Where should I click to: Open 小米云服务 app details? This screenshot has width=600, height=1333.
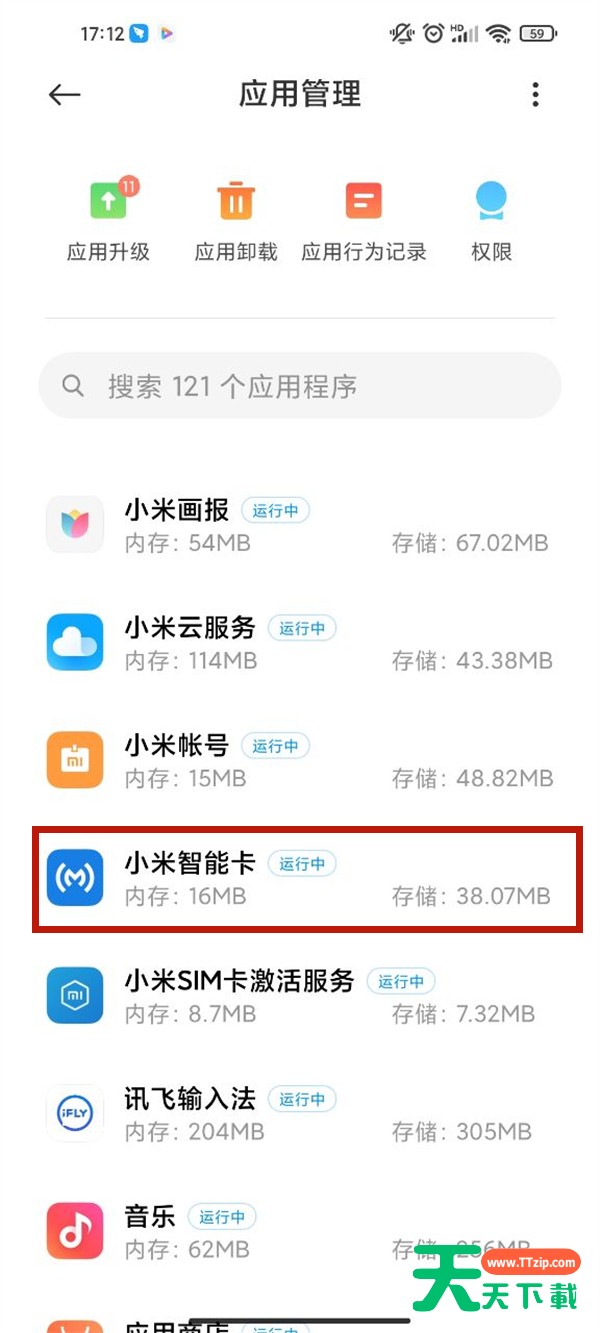click(300, 643)
